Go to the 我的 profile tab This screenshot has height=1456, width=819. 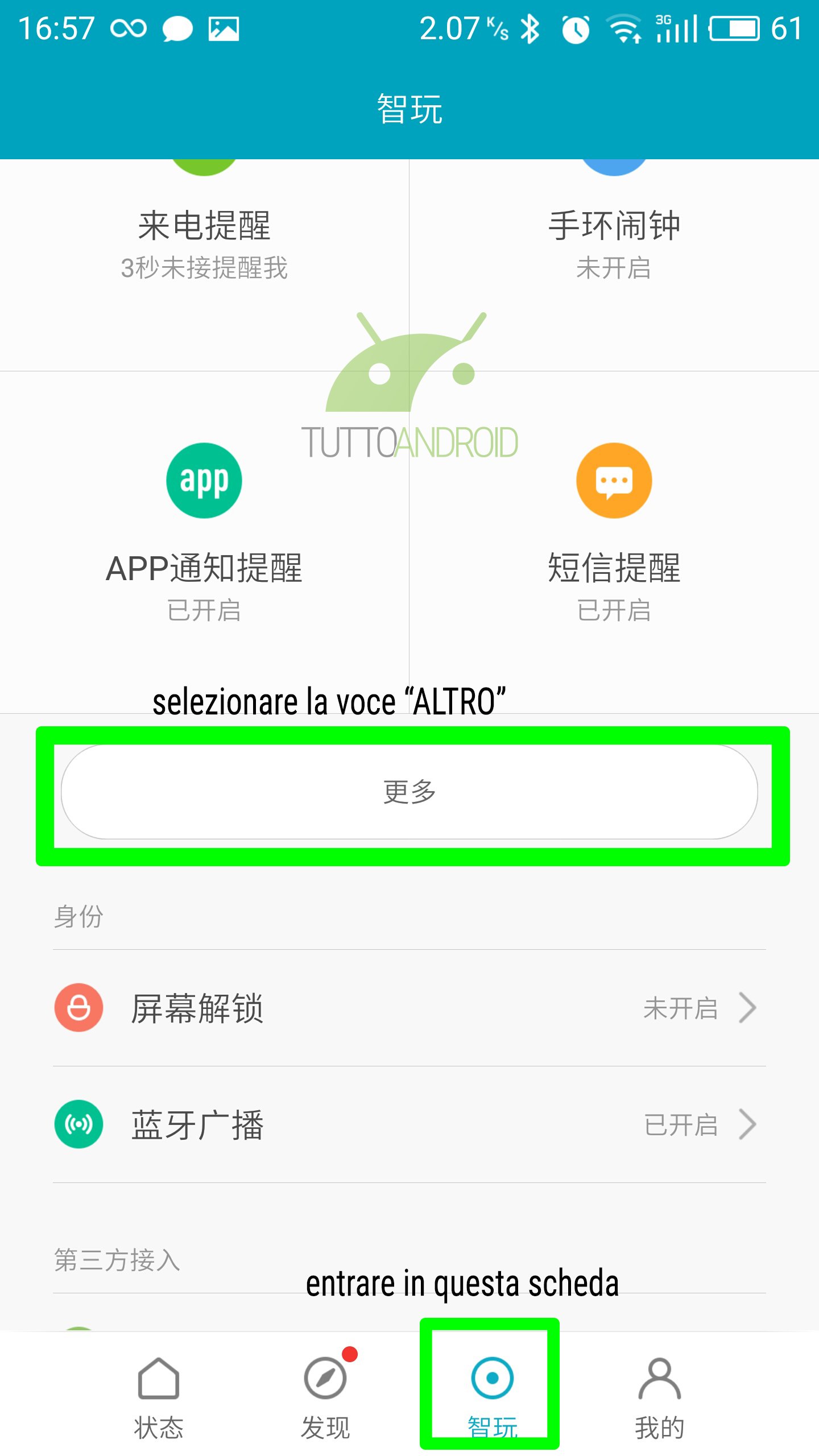pos(659,1393)
